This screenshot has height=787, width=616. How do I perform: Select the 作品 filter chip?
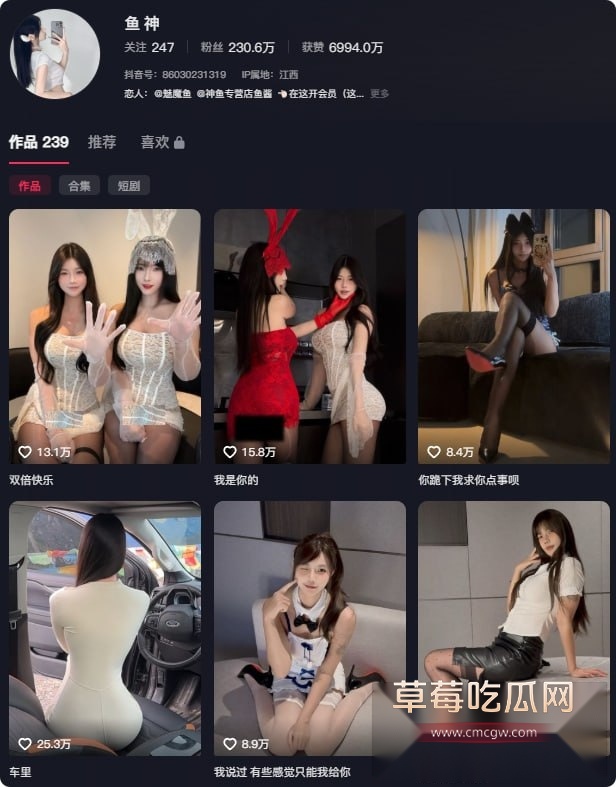point(30,185)
